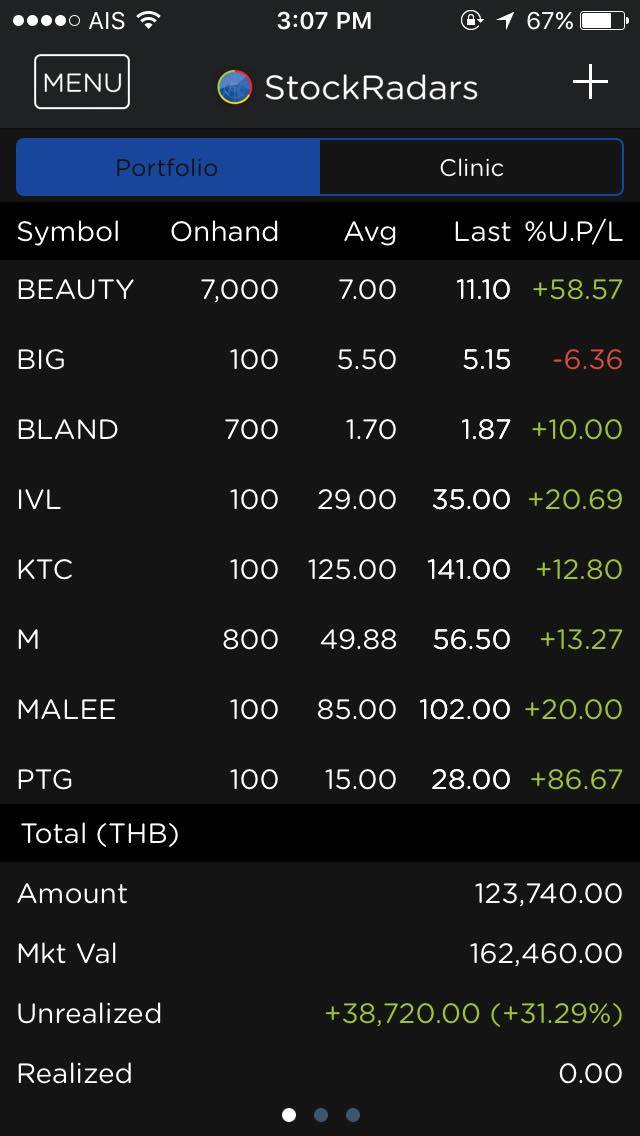Image resolution: width=640 pixels, height=1136 pixels.
Task: Open the MENU button
Action: tap(82, 82)
